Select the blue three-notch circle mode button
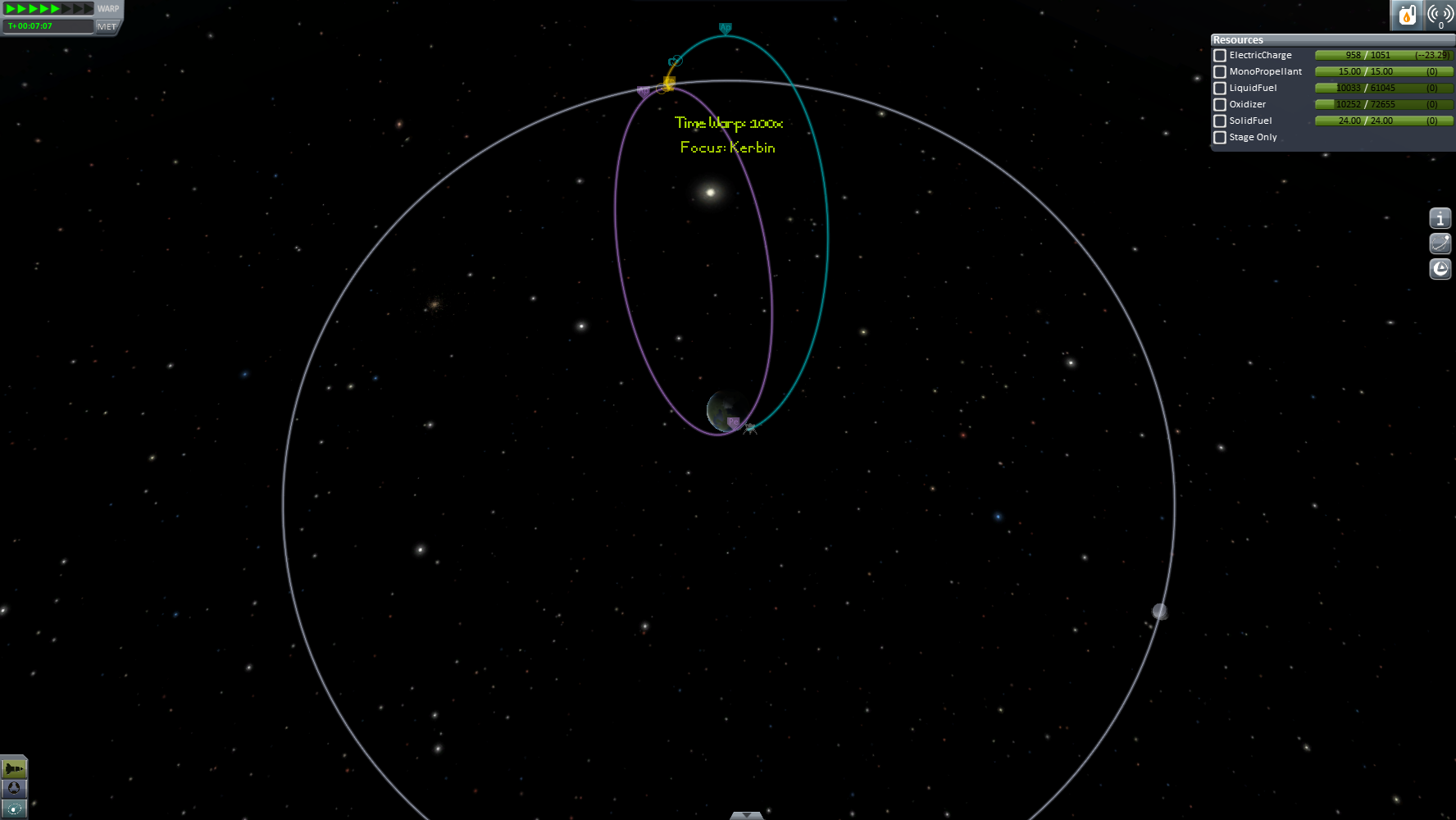This screenshot has width=1456, height=820. (14, 788)
